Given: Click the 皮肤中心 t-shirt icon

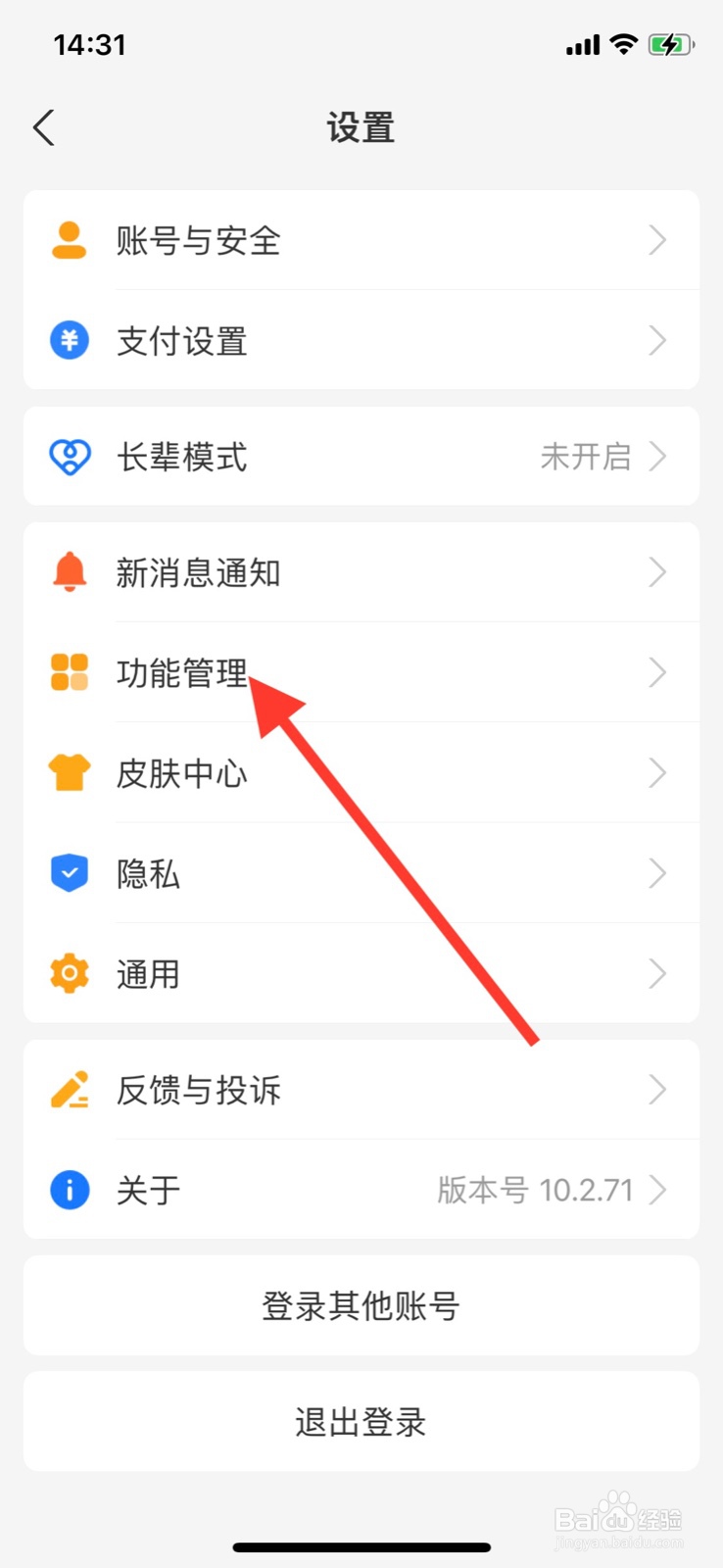Looking at the screenshot, I should pyautogui.click(x=69, y=772).
